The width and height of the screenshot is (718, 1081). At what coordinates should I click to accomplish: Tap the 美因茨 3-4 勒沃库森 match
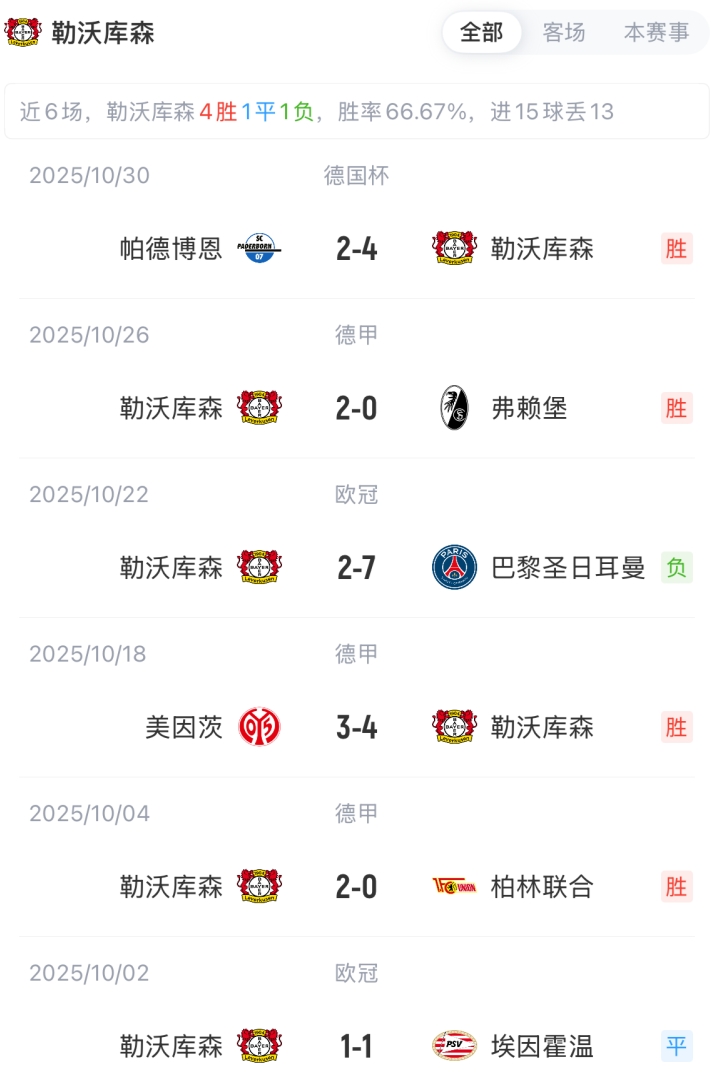[357, 727]
